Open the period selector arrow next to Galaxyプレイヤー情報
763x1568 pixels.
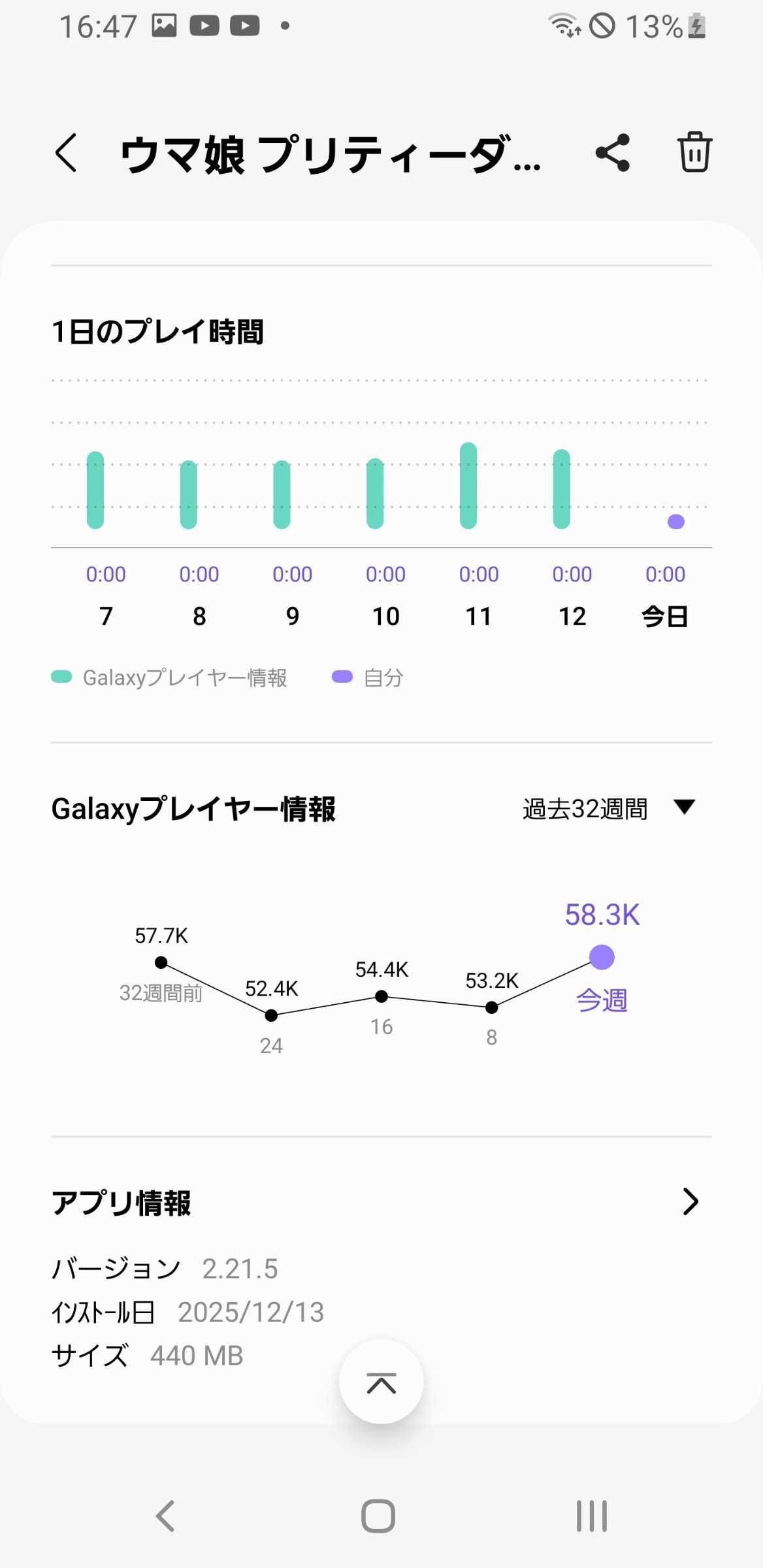pyautogui.click(x=684, y=809)
